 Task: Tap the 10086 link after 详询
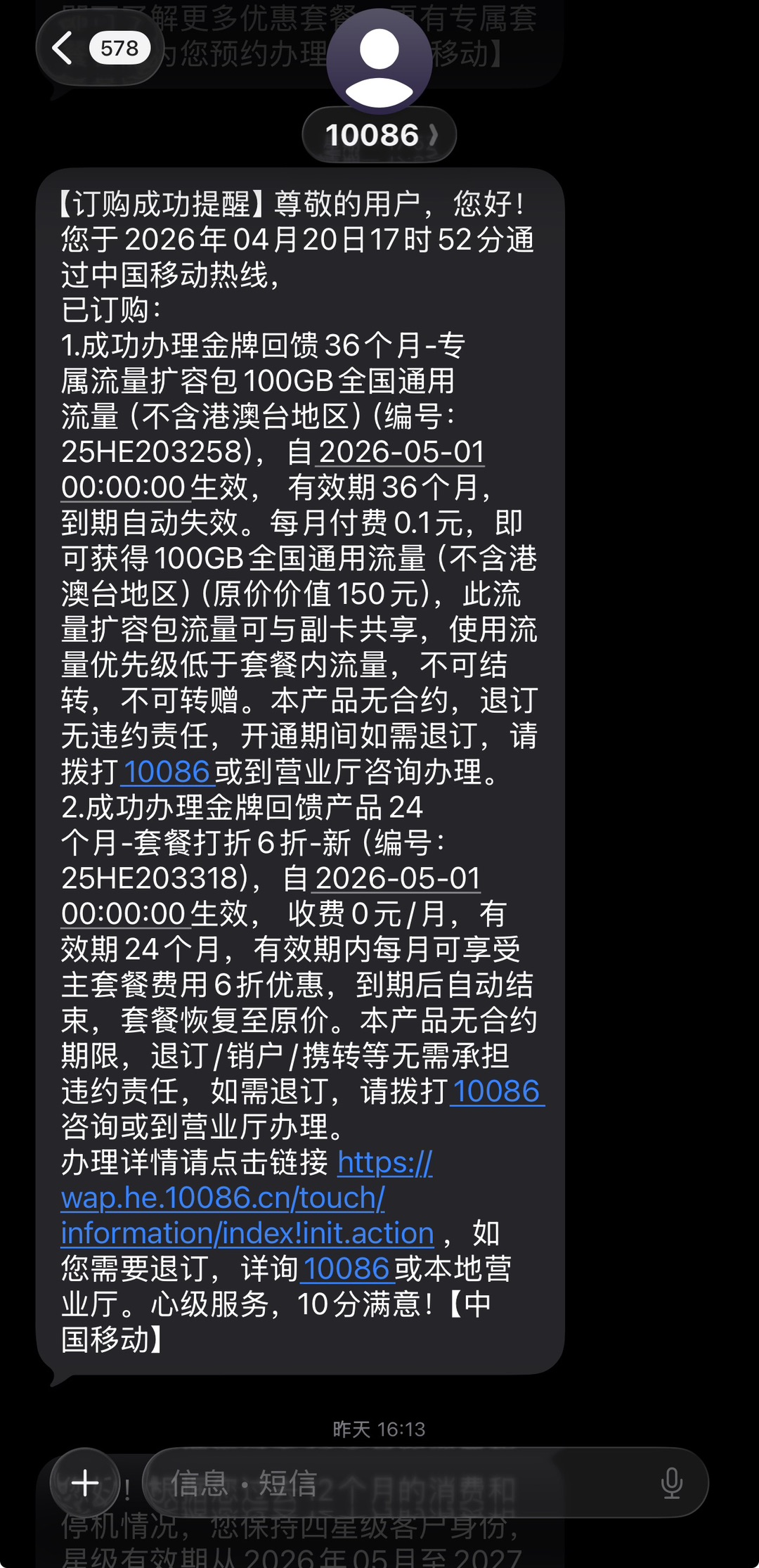[347, 1269]
